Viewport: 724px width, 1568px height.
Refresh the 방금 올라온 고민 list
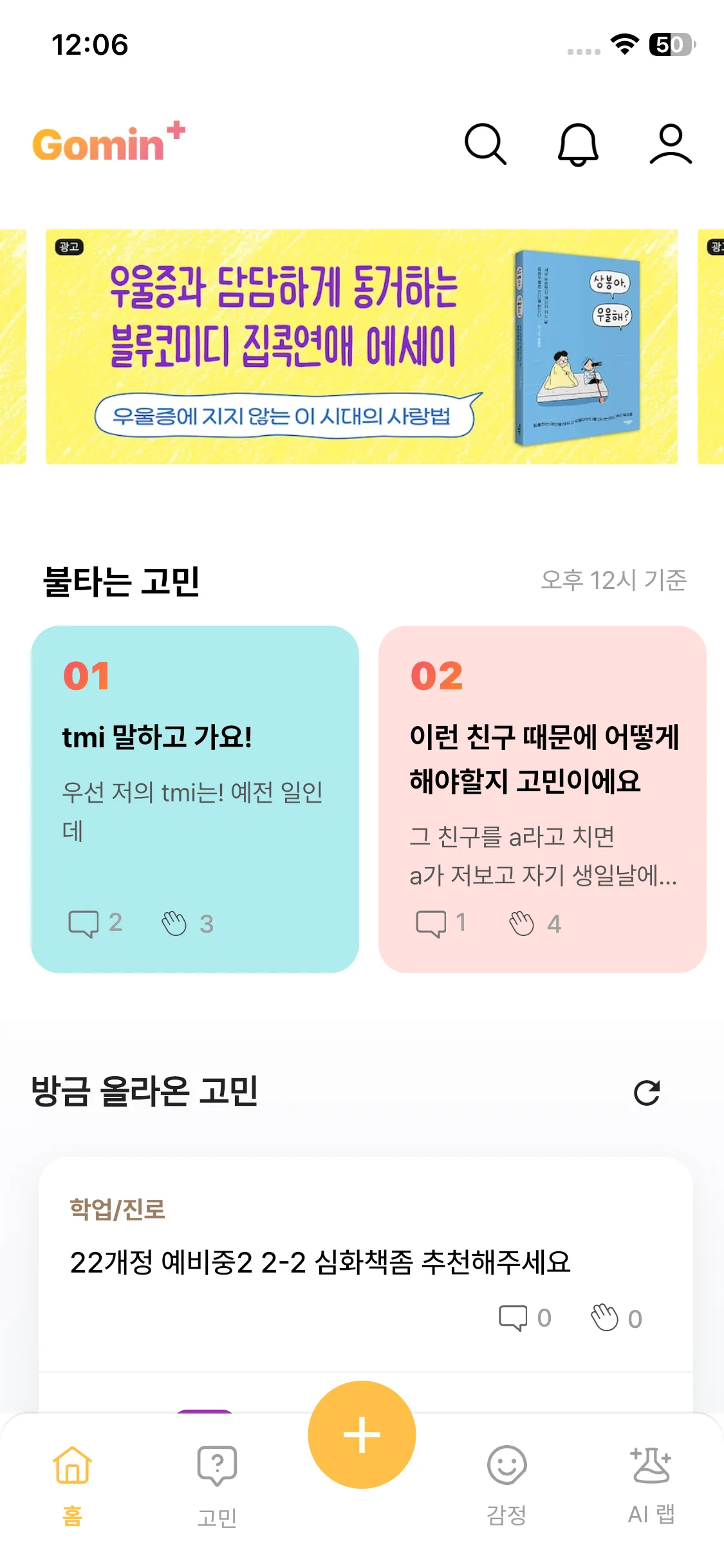tap(646, 1092)
